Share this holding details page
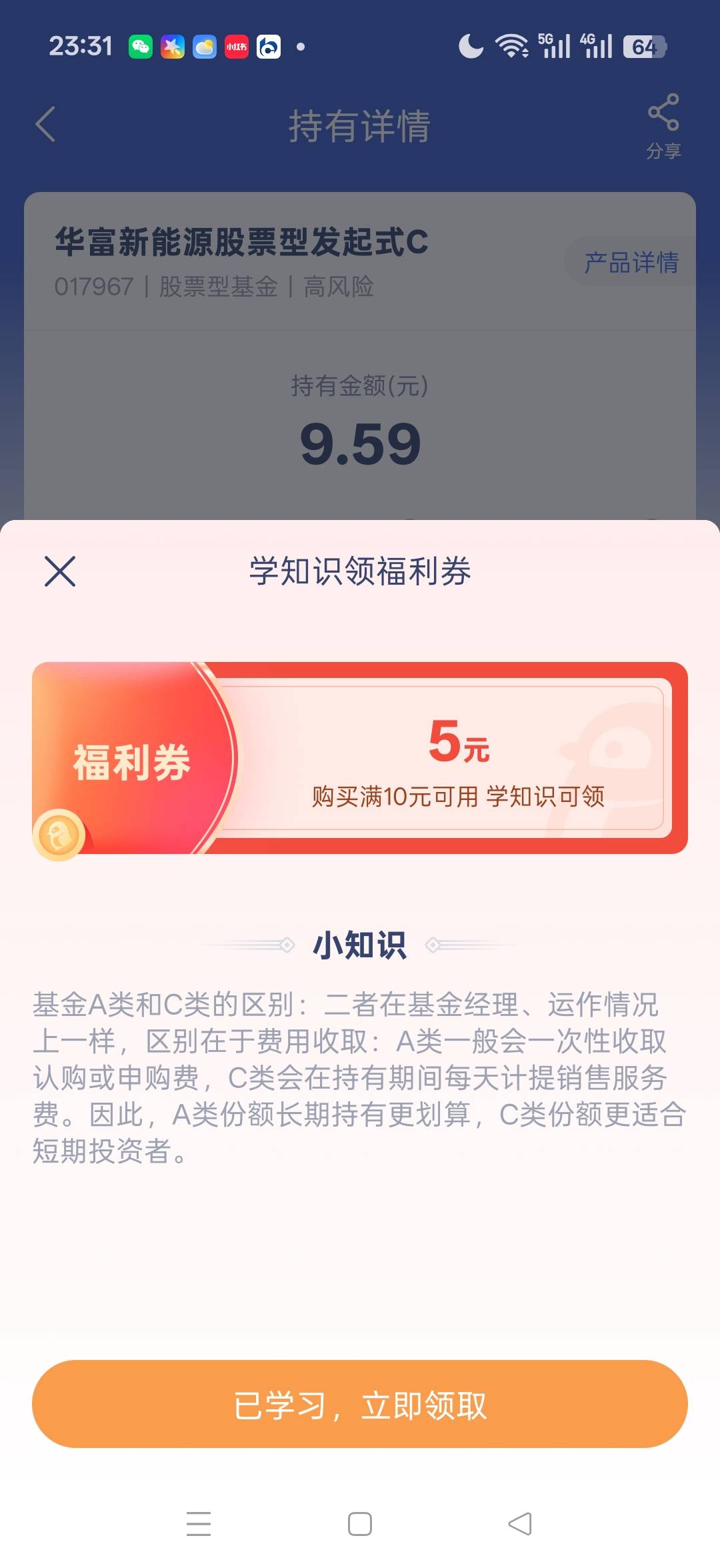 tap(663, 127)
